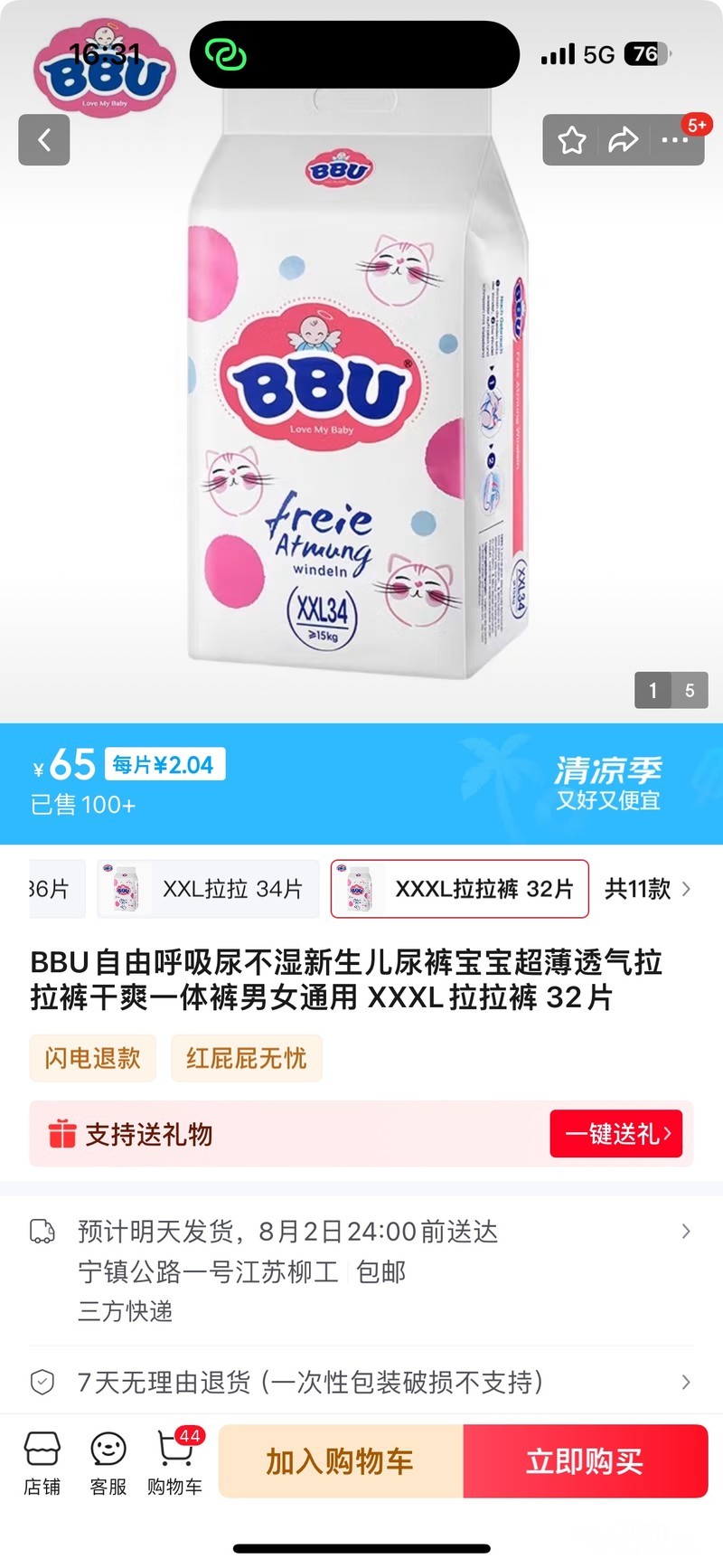Image resolution: width=723 pixels, height=1568 pixels.
Task: Add item with 加入购物车
Action: tap(341, 1461)
